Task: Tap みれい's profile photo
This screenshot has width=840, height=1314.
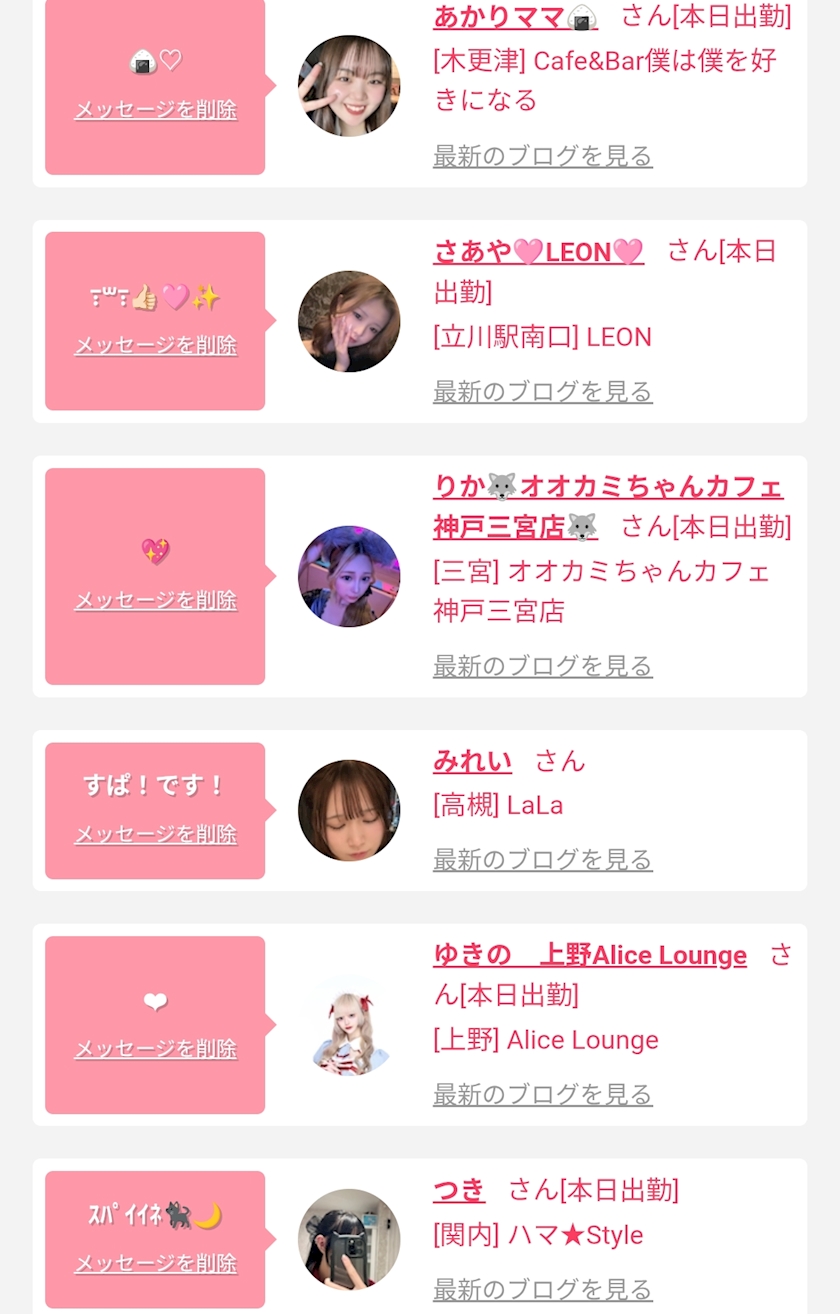Action: 349,810
